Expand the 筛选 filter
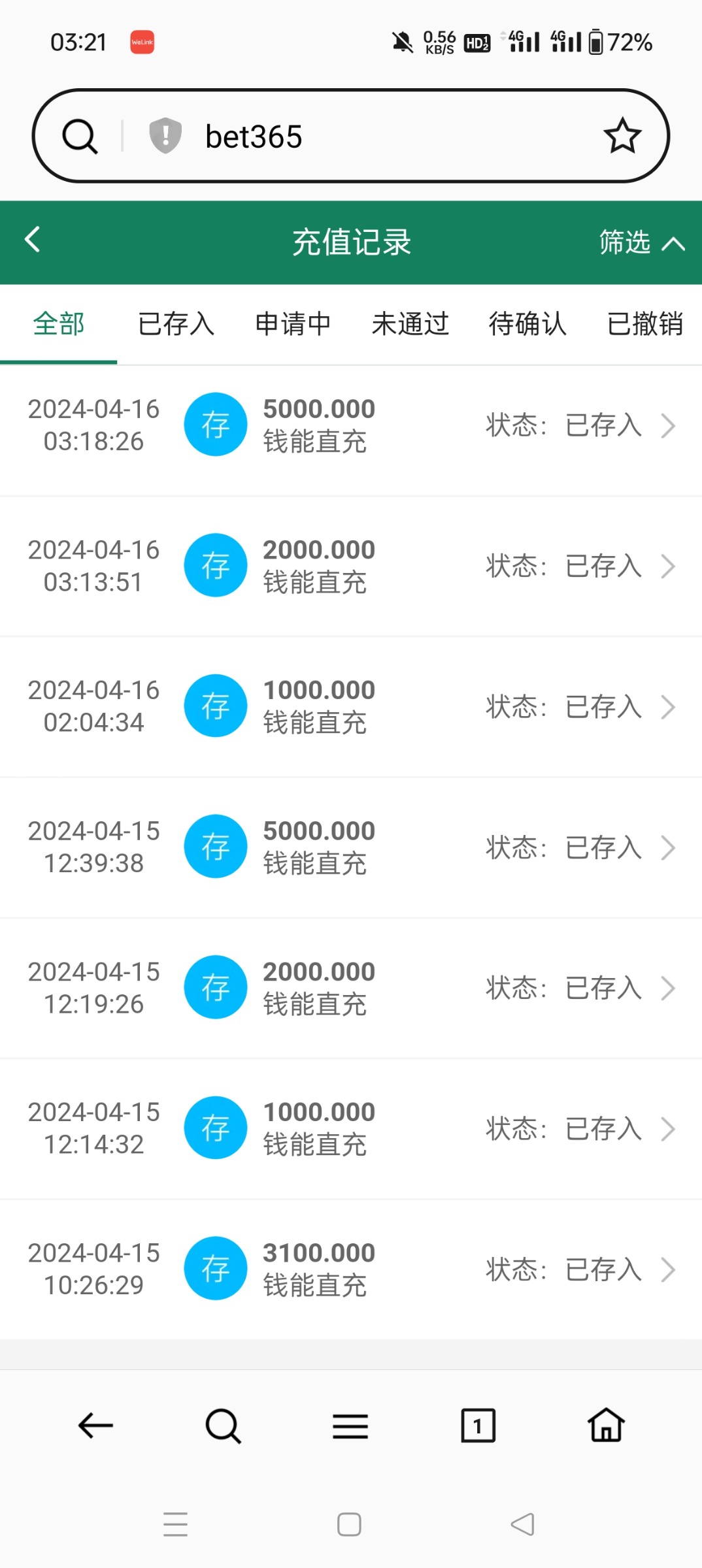The width and height of the screenshot is (702, 1568). (x=641, y=242)
